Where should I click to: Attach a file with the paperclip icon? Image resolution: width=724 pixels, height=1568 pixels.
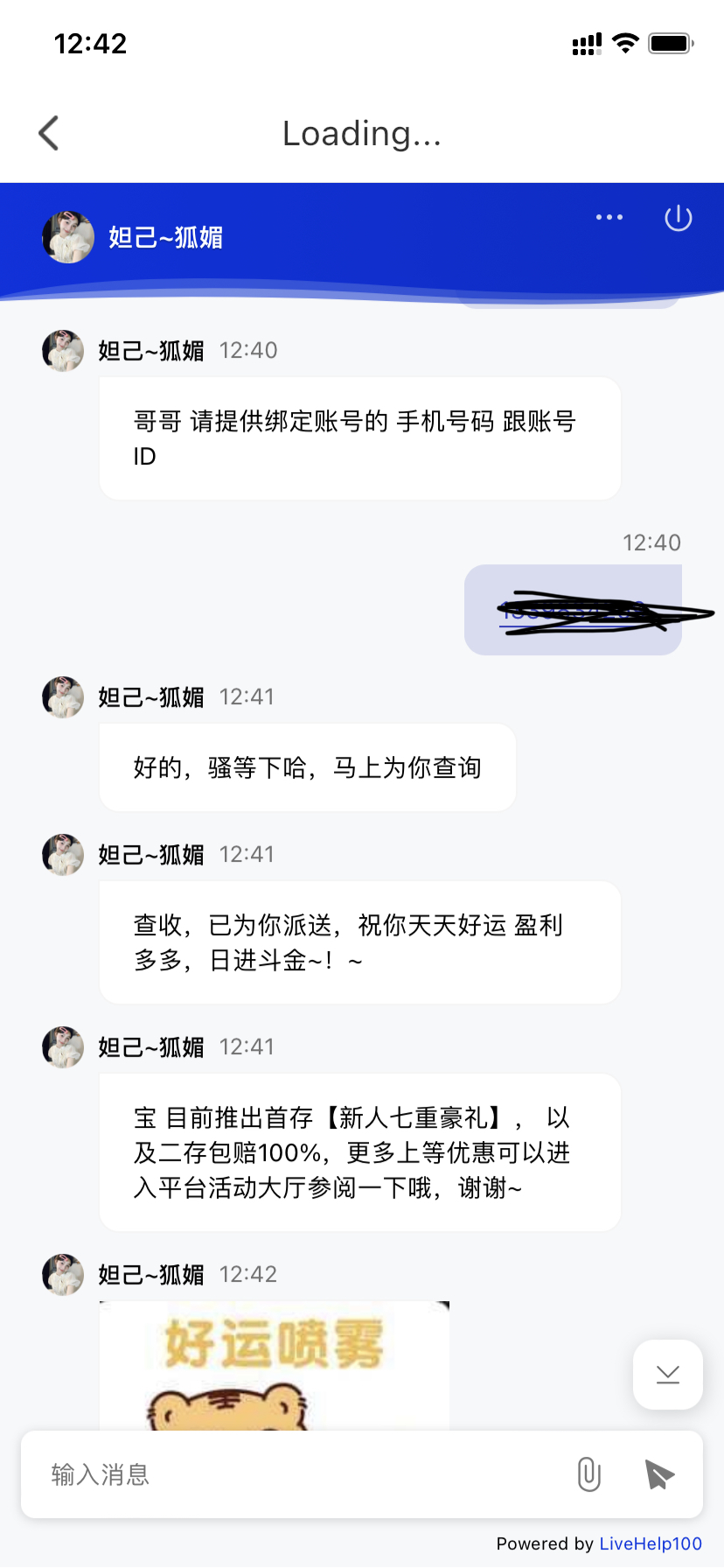coord(589,1474)
